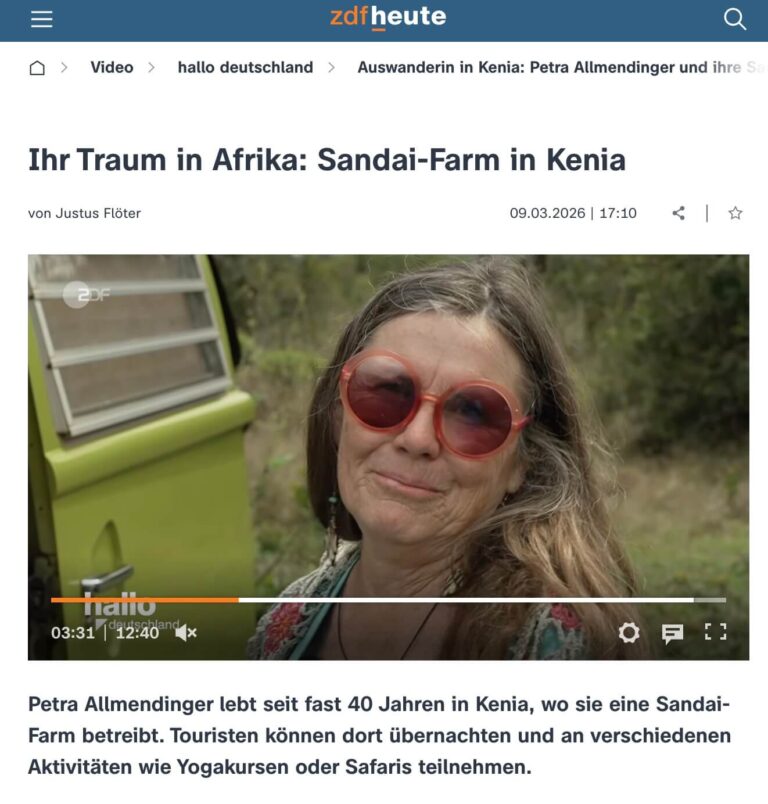Go to hallo deutschland breadcrumb
The image size is (768, 804).
point(245,67)
